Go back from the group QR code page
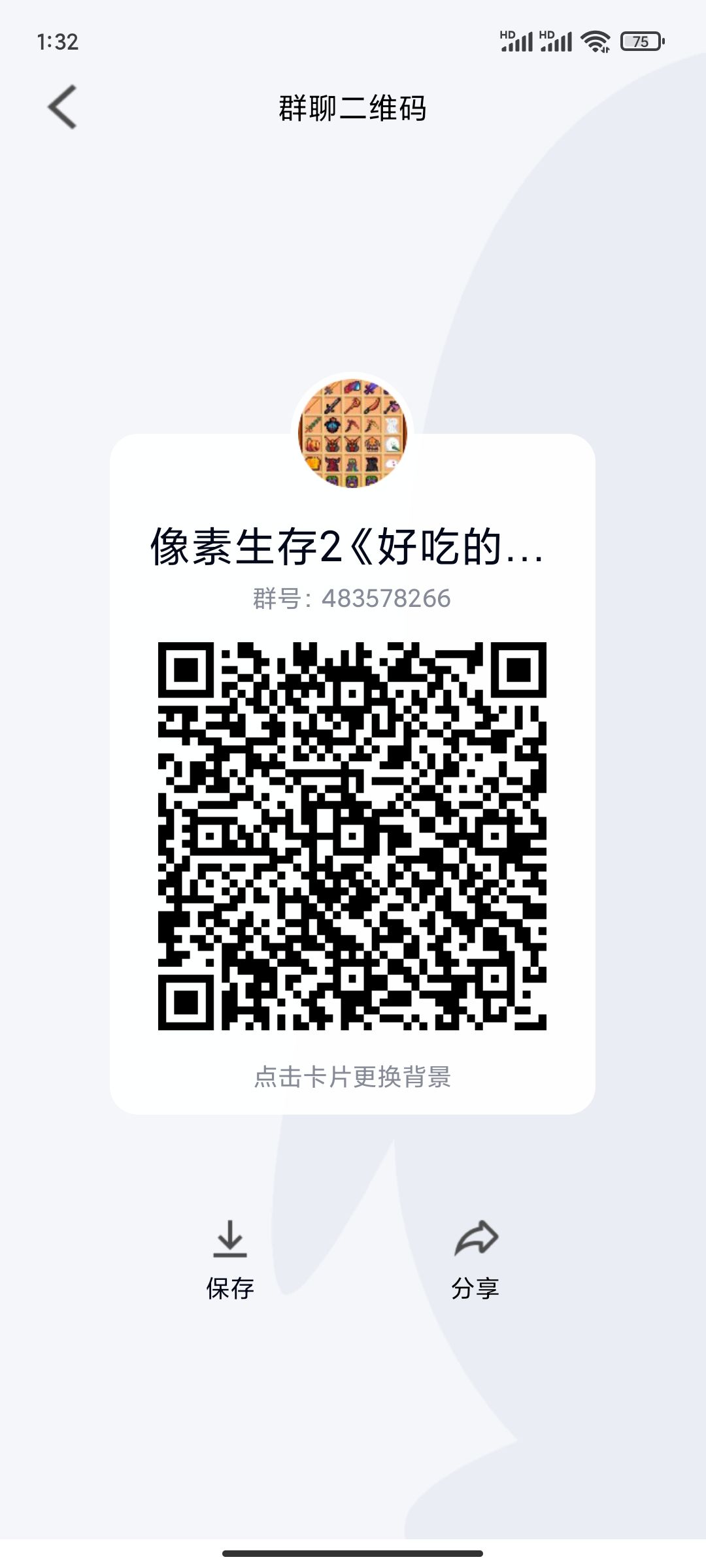 pos(63,107)
